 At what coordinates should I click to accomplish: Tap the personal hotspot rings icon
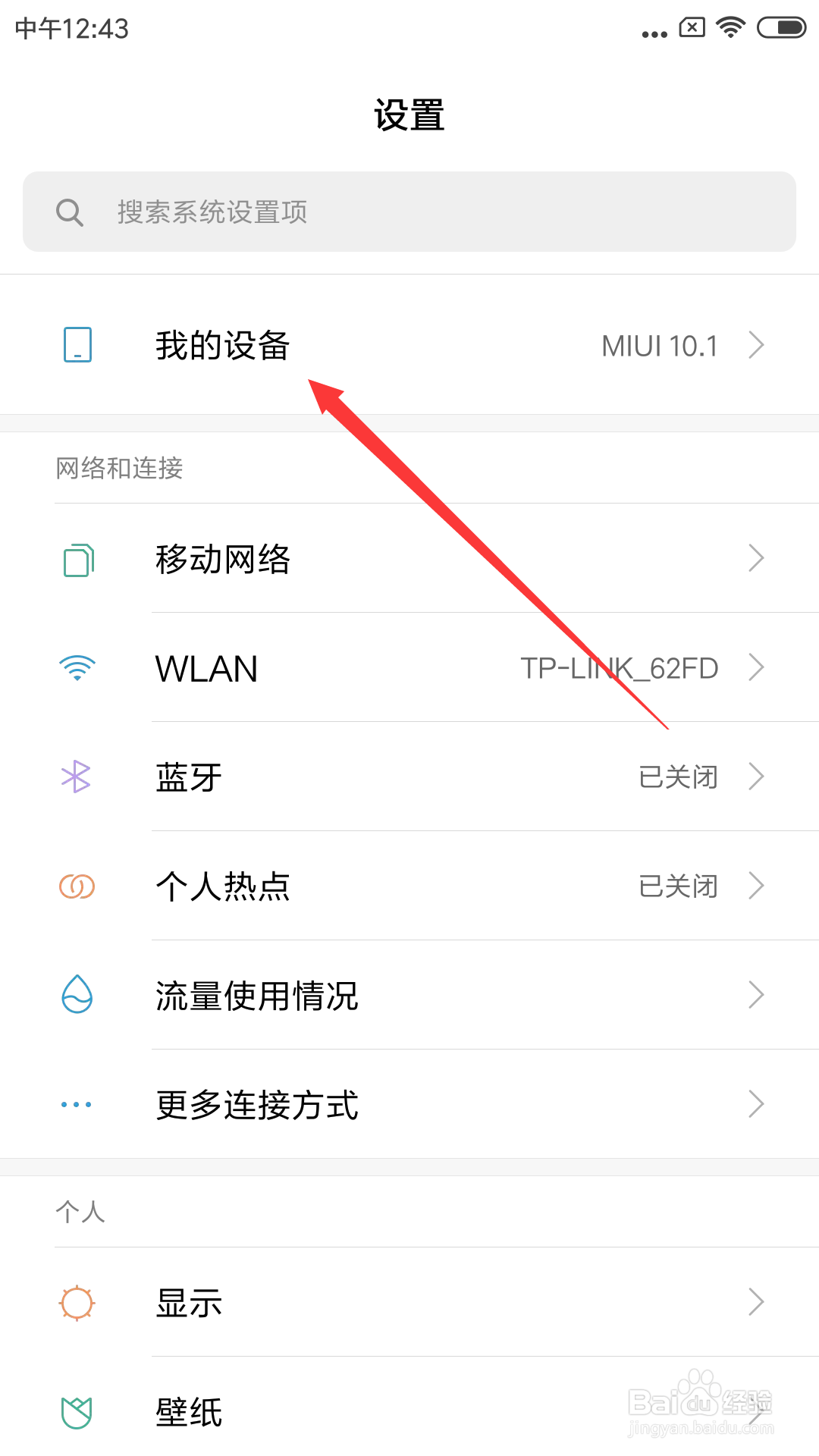(x=75, y=886)
